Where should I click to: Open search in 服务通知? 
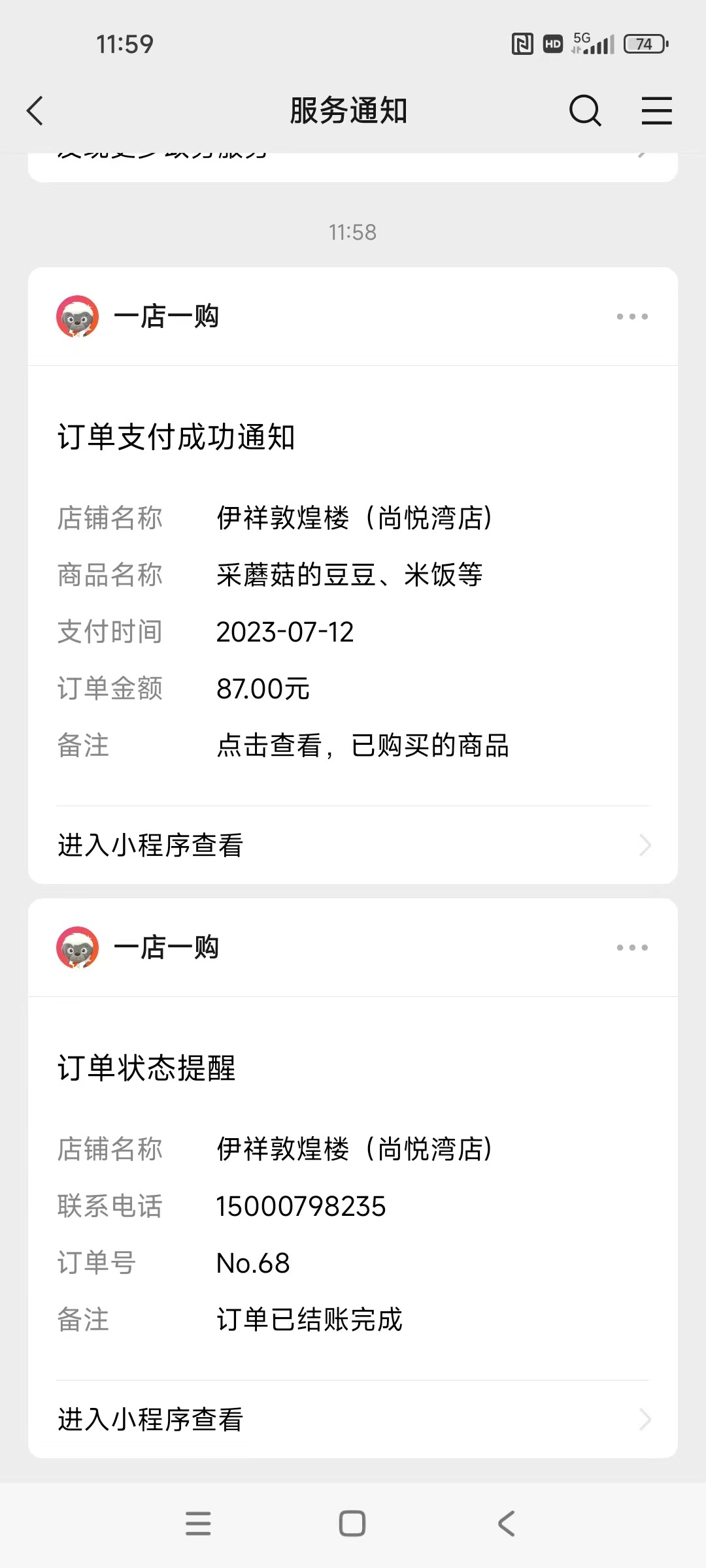[585, 110]
